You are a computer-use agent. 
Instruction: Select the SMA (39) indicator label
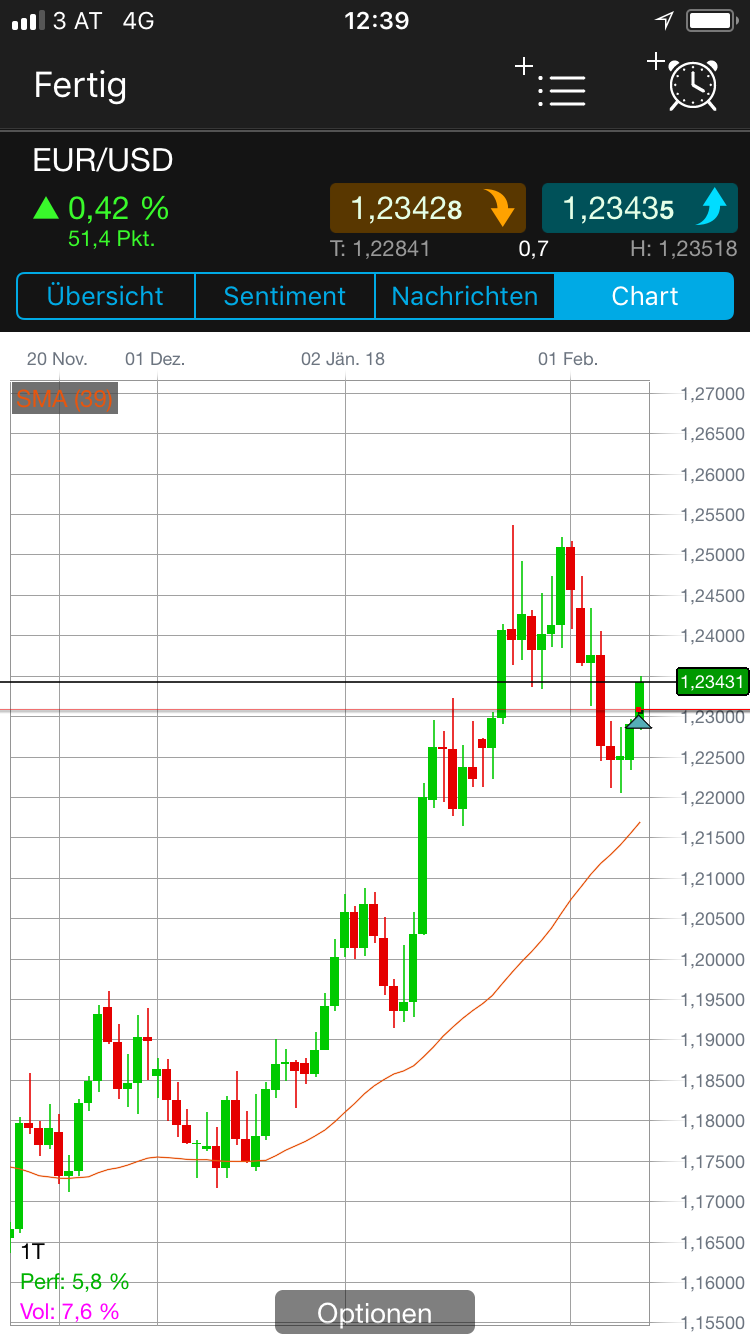(x=63, y=398)
